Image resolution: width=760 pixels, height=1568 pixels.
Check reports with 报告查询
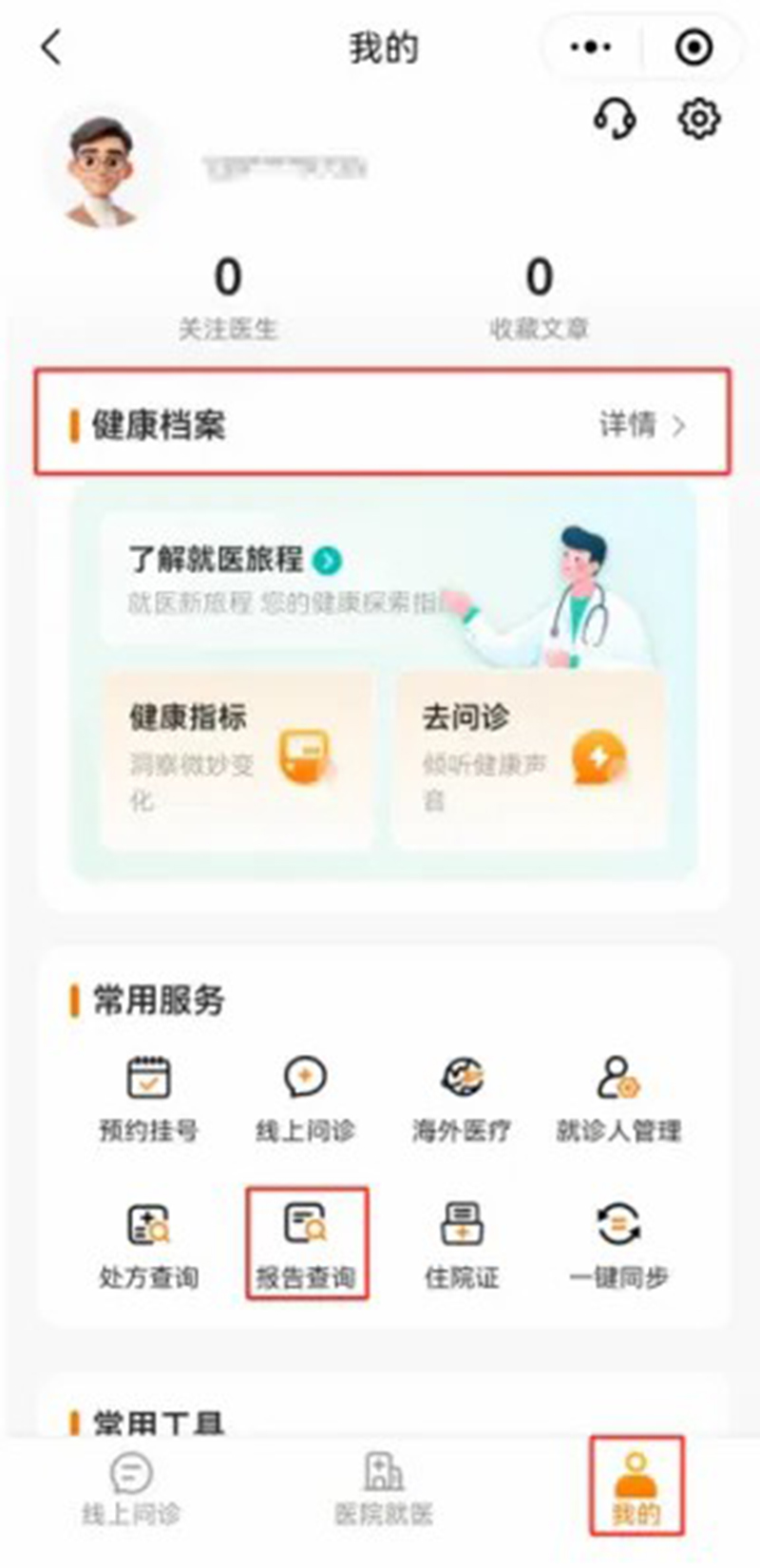[x=306, y=1243]
